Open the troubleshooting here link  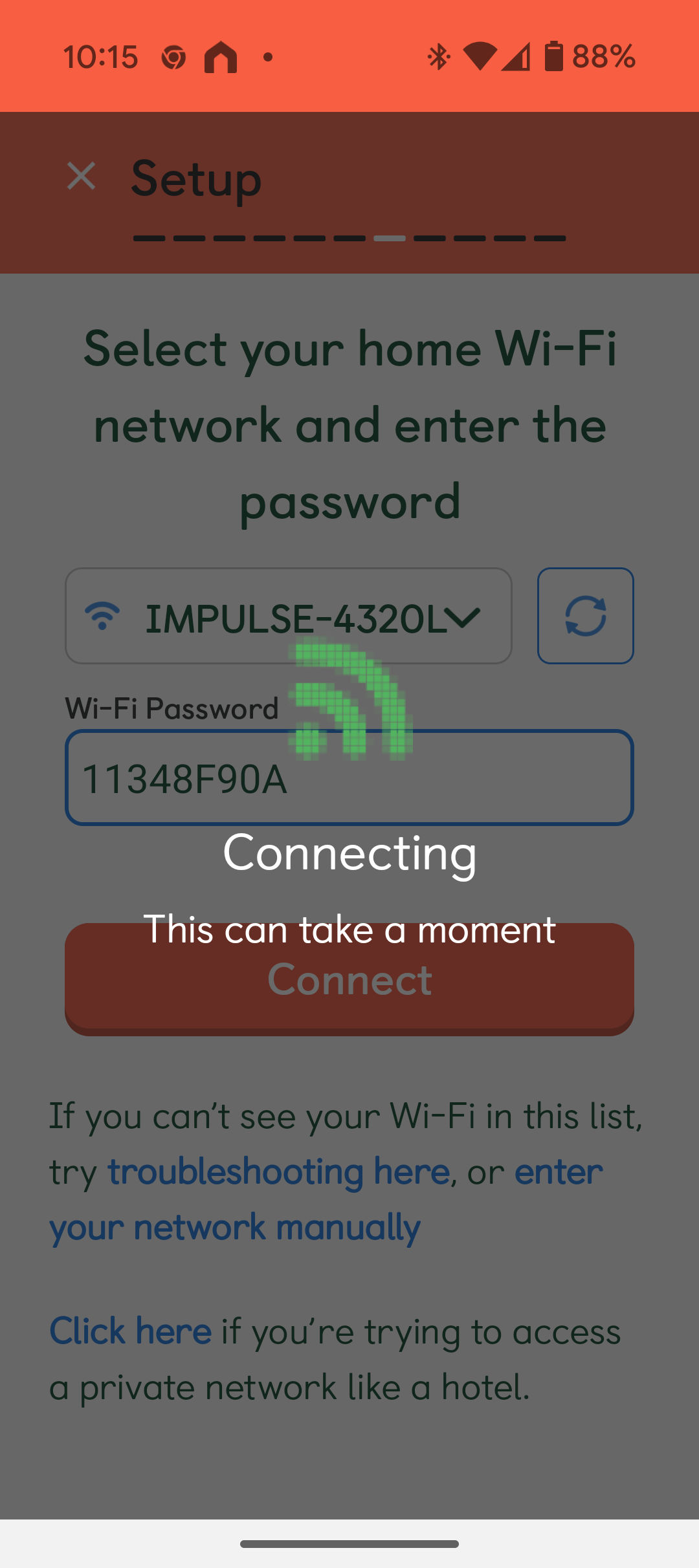click(278, 1171)
